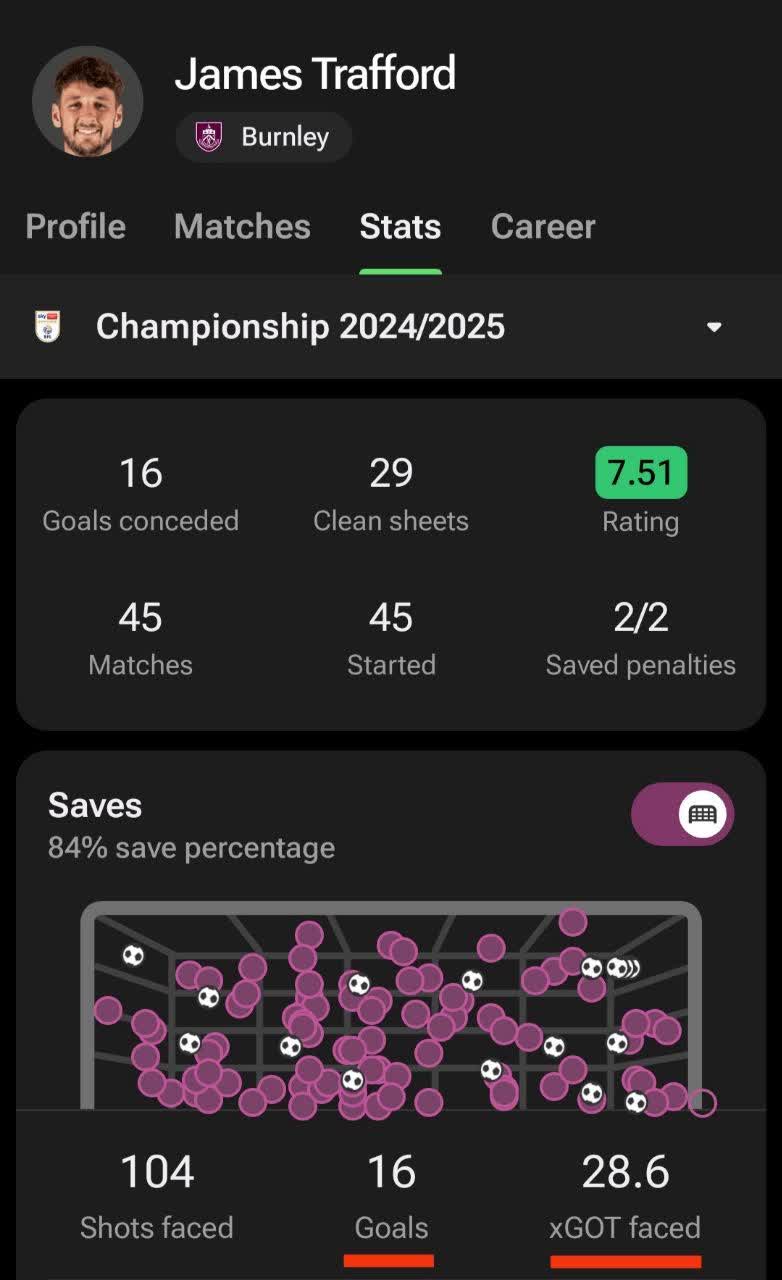The width and height of the screenshot is (782, 1280).
Task: Select the Stats tab
Action: point(400,227)
